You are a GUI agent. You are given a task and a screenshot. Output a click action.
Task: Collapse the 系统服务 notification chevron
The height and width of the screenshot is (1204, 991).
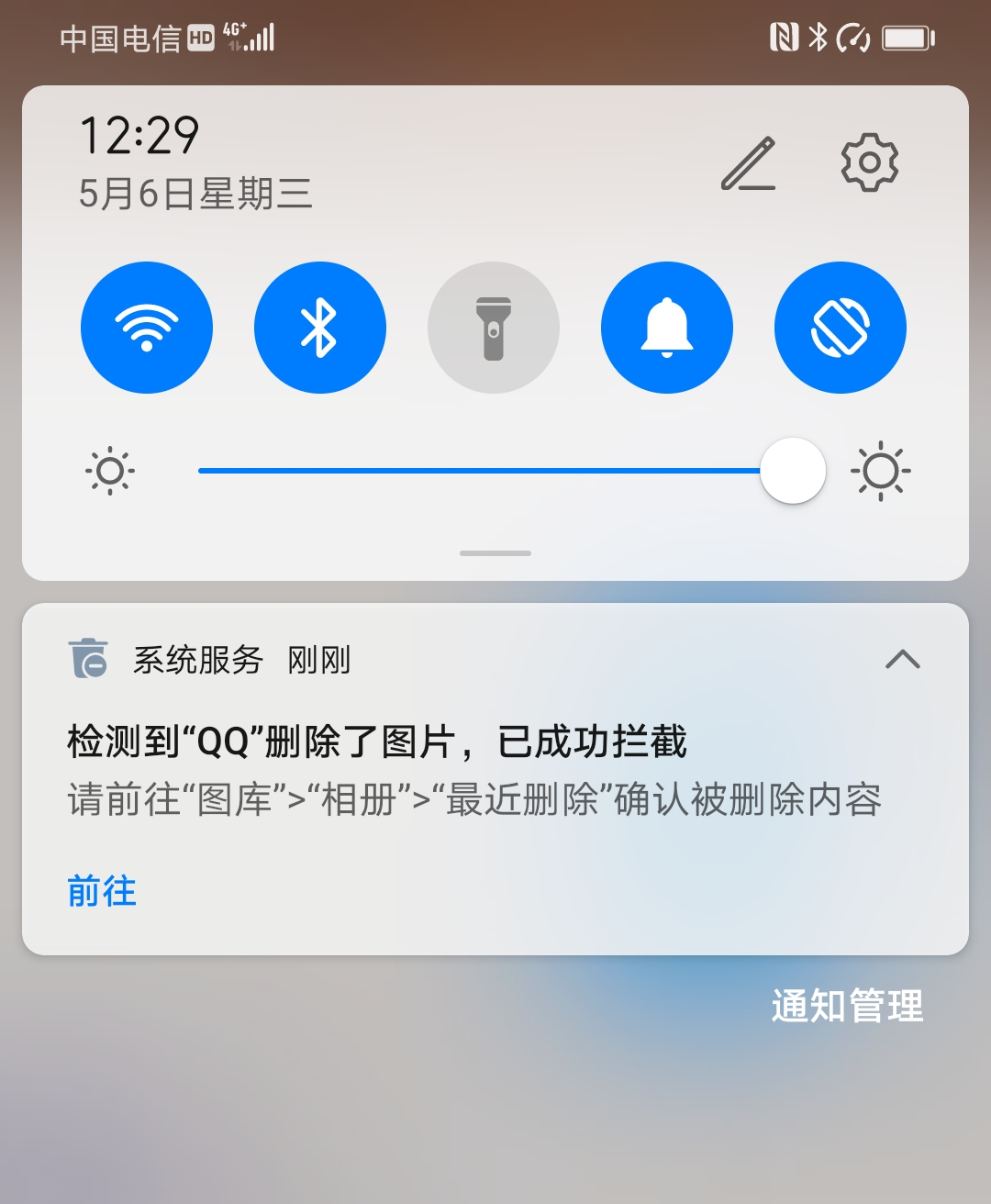tap(902, 659)
